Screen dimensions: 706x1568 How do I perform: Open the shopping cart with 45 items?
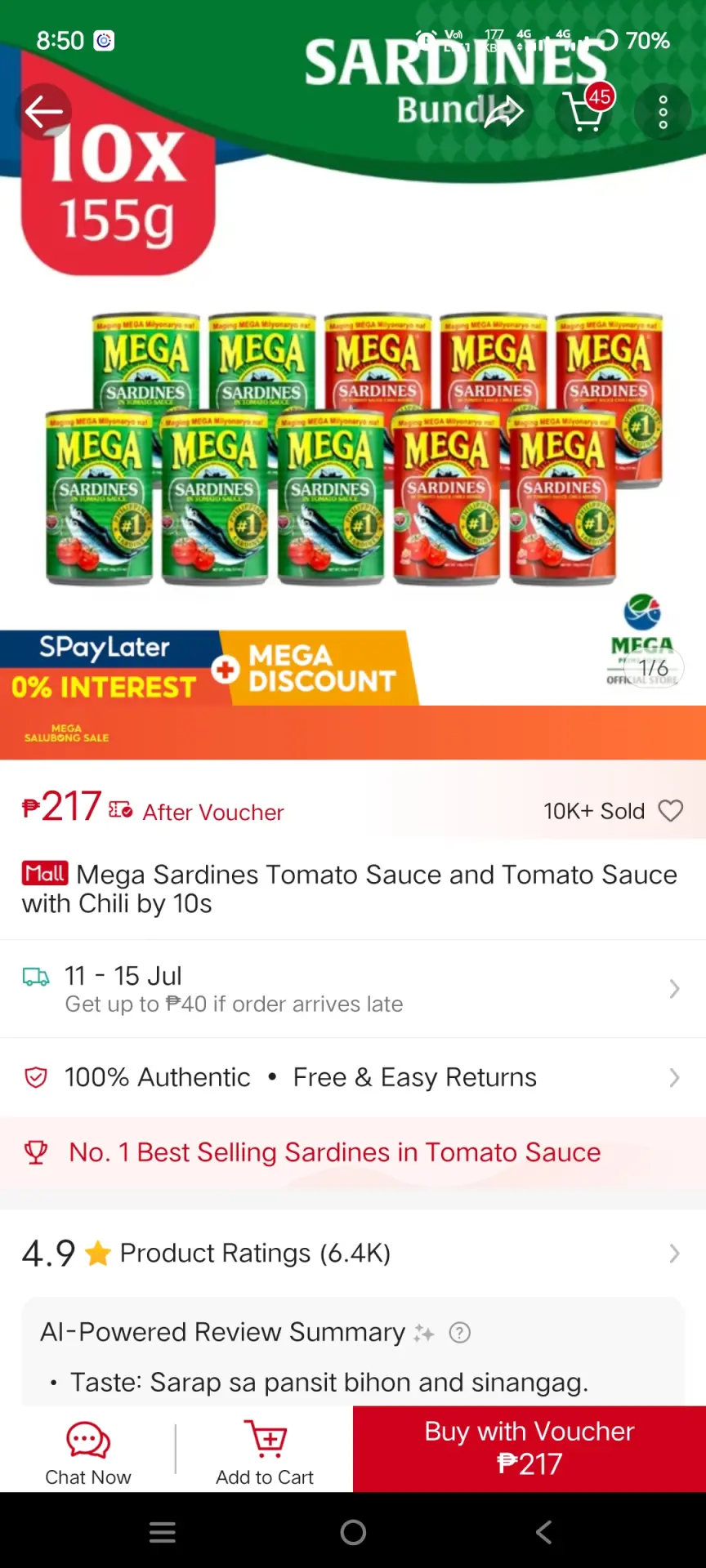coord(584,112)
